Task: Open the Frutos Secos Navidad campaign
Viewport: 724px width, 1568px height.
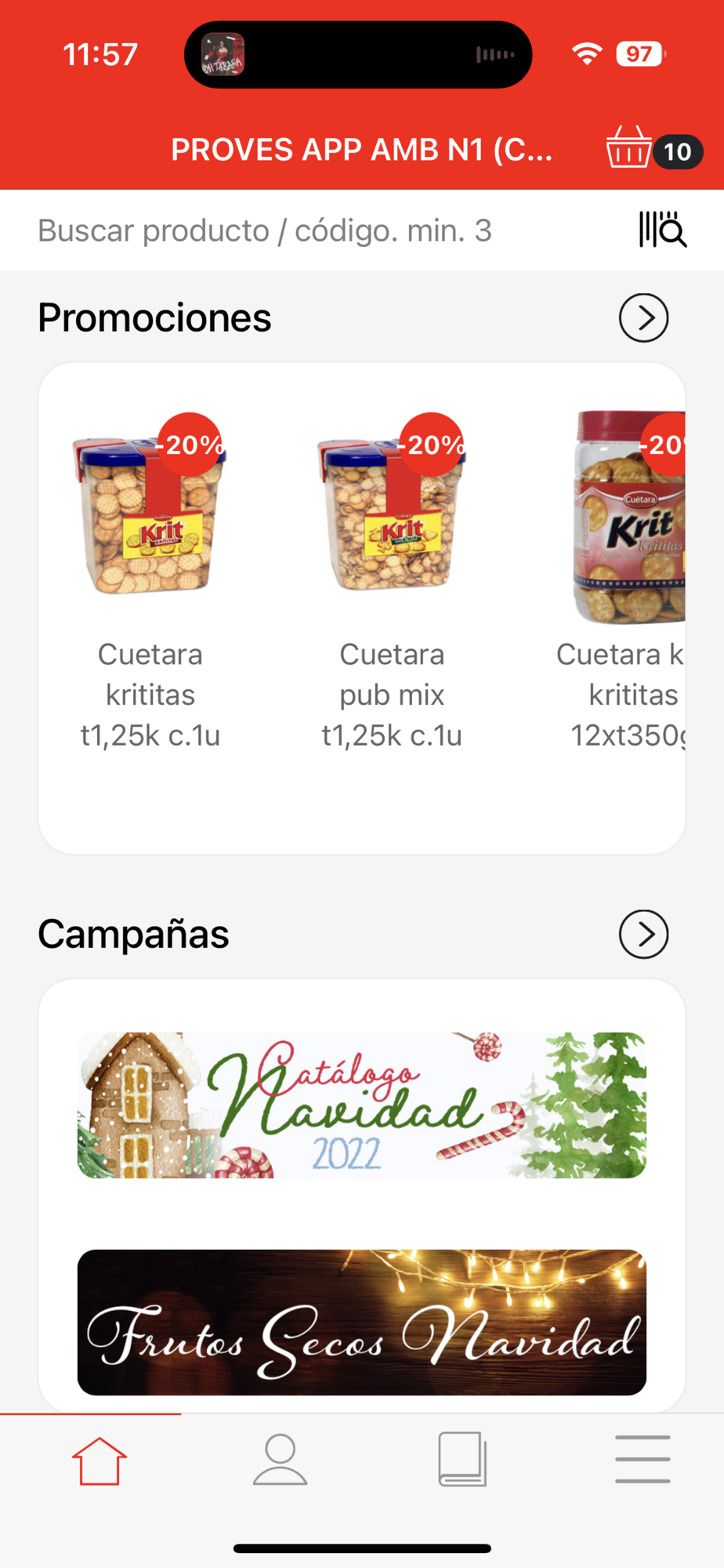Action: [362, 1322]
